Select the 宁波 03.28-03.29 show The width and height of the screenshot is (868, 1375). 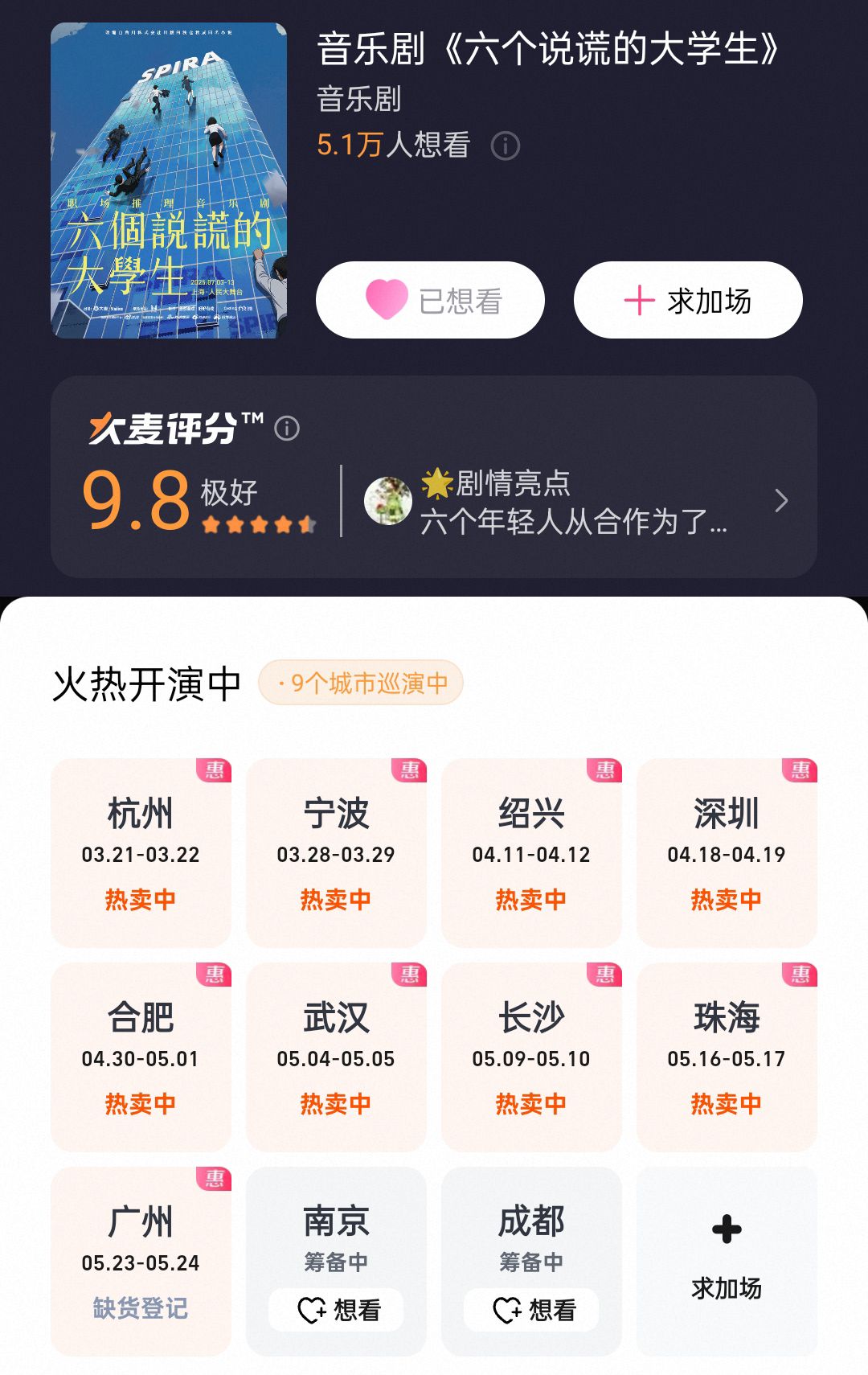(336, 852)
